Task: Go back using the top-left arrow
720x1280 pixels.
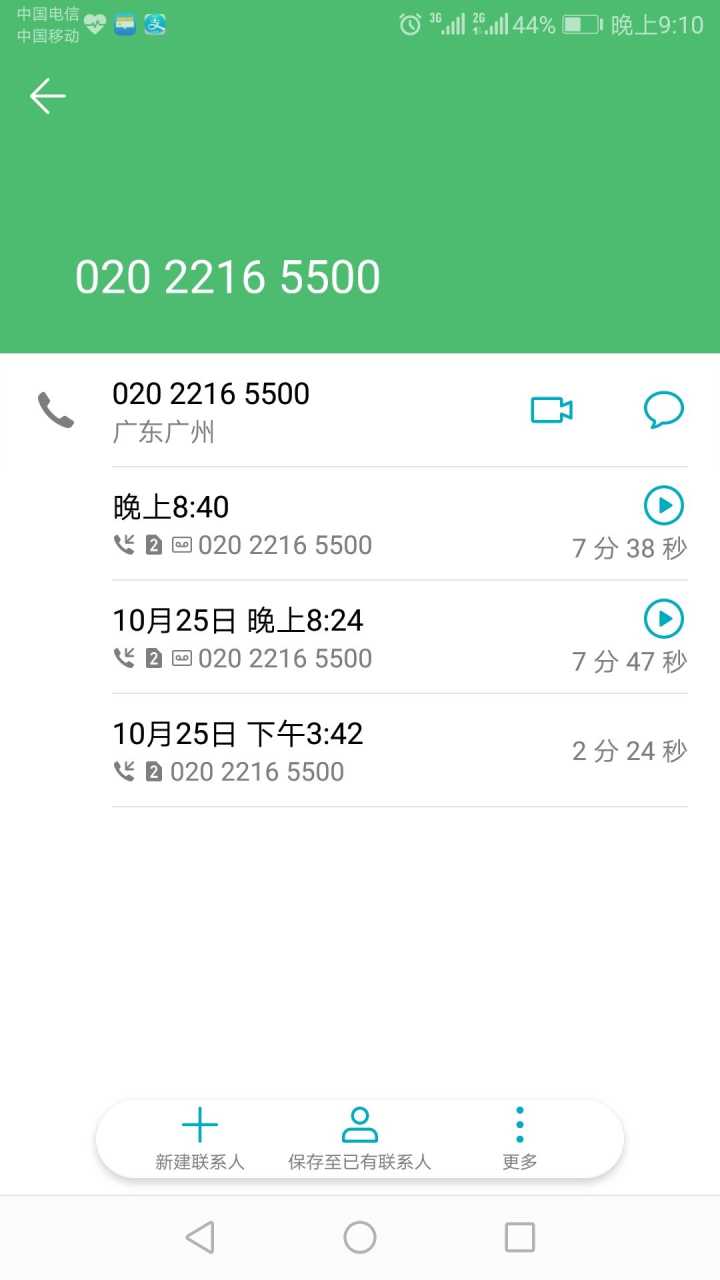Action: (47, 97)
